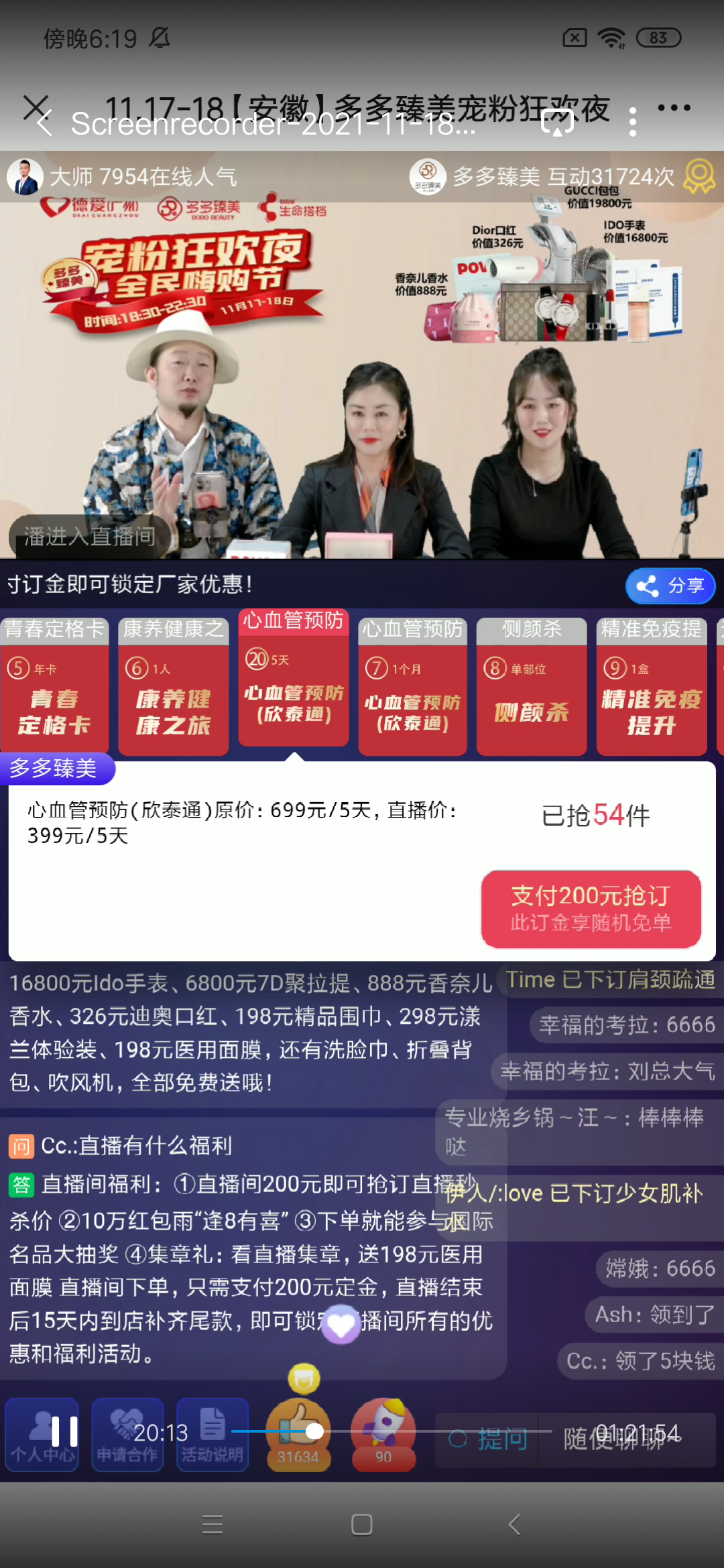The image size is (724, 1568).
Task: Open the system recent apps menu
Action: (213, 1524)
